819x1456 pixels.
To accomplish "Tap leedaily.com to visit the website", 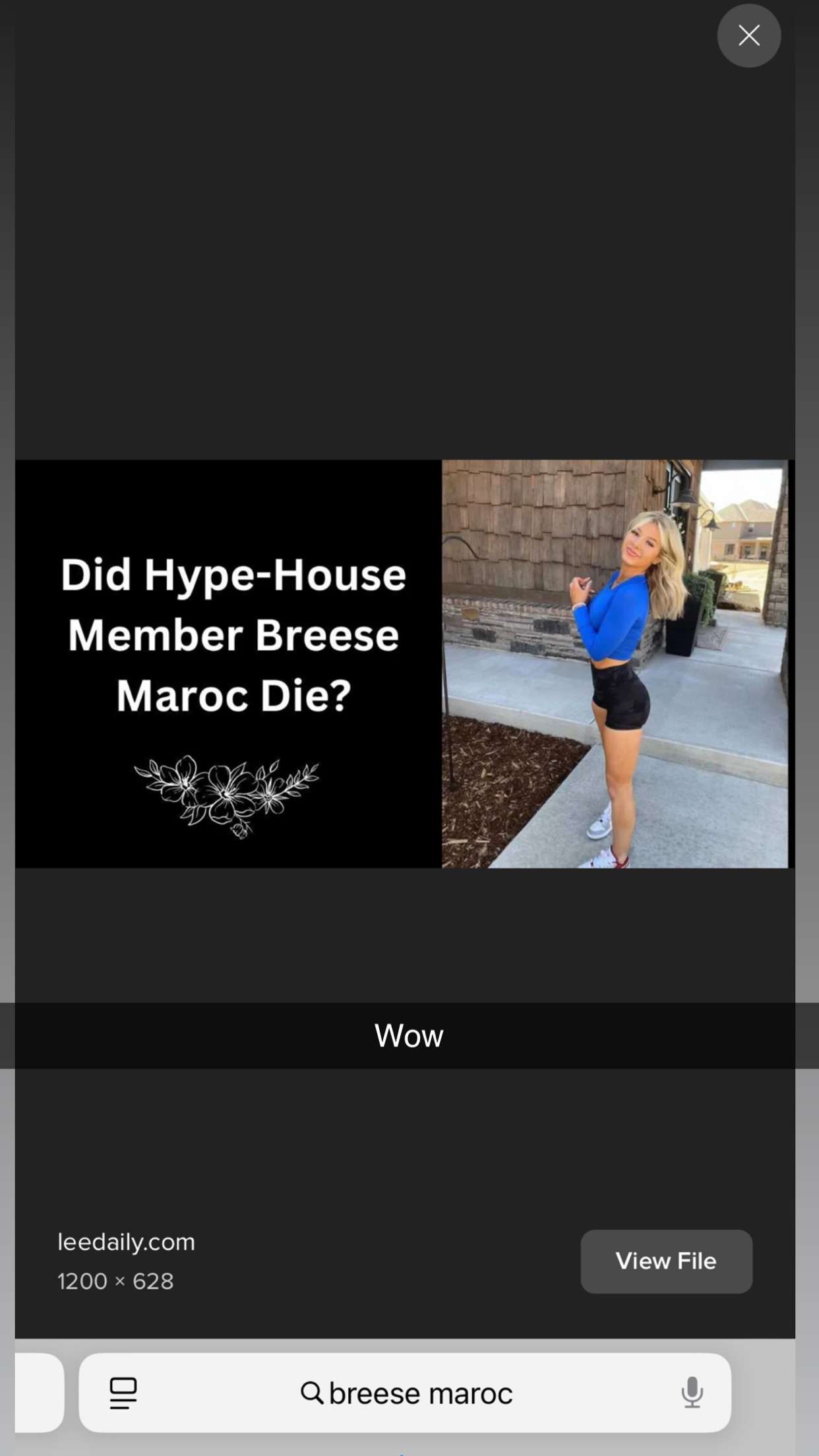I will pyautogui.click(x=126, y=1242).
